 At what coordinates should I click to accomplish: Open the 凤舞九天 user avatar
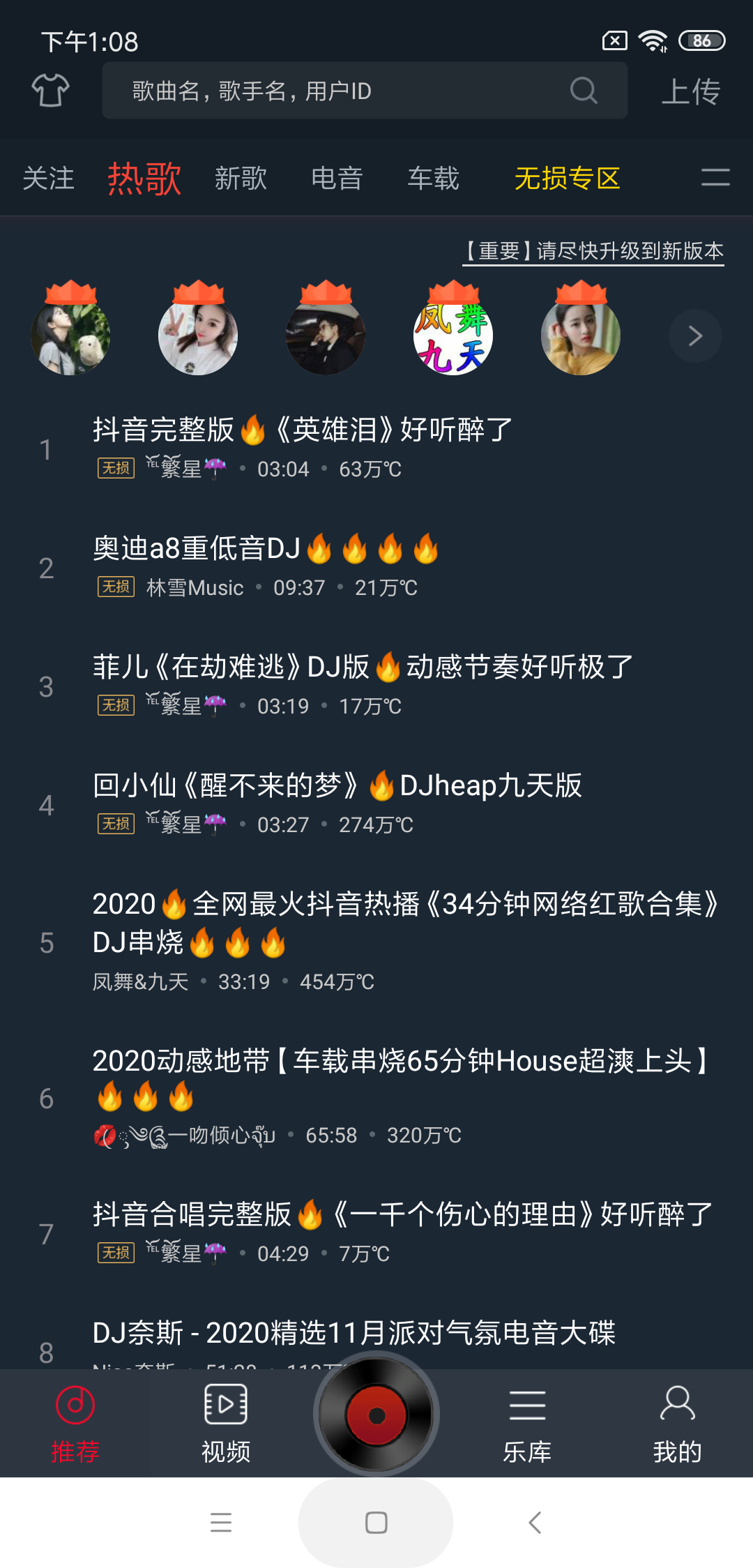point(453,335)
